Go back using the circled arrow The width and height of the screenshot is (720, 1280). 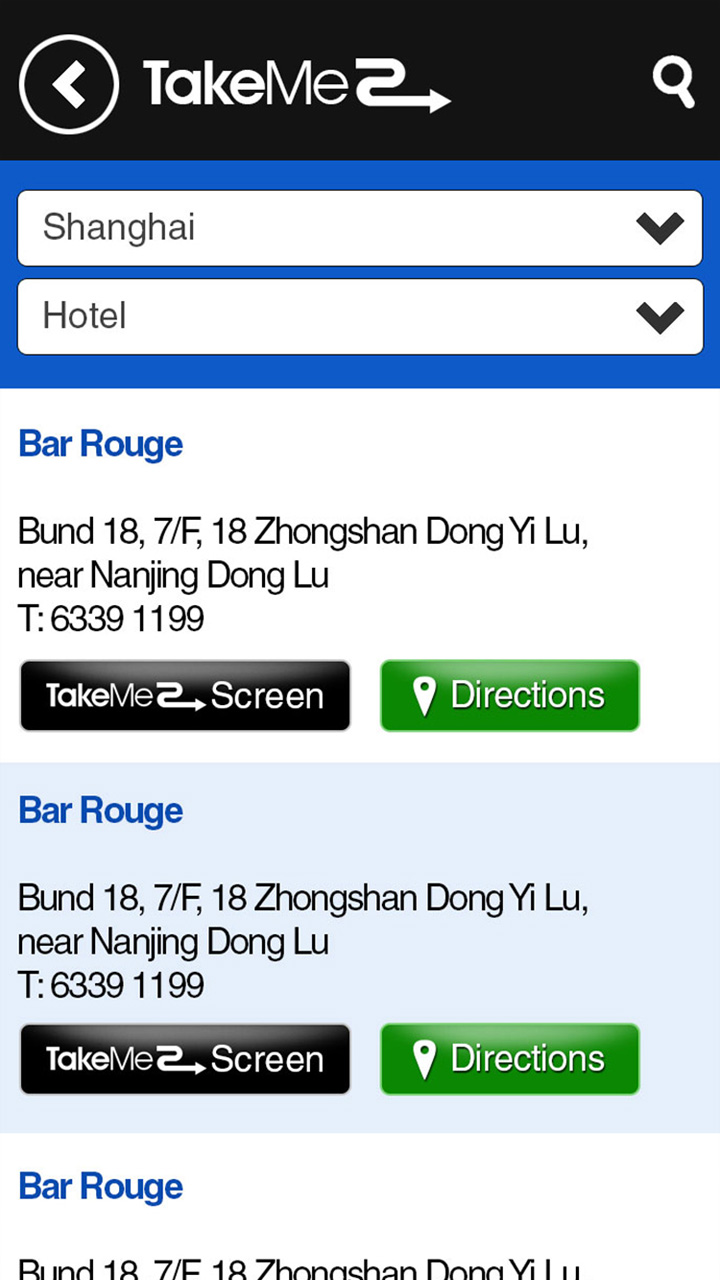(69, 84)
